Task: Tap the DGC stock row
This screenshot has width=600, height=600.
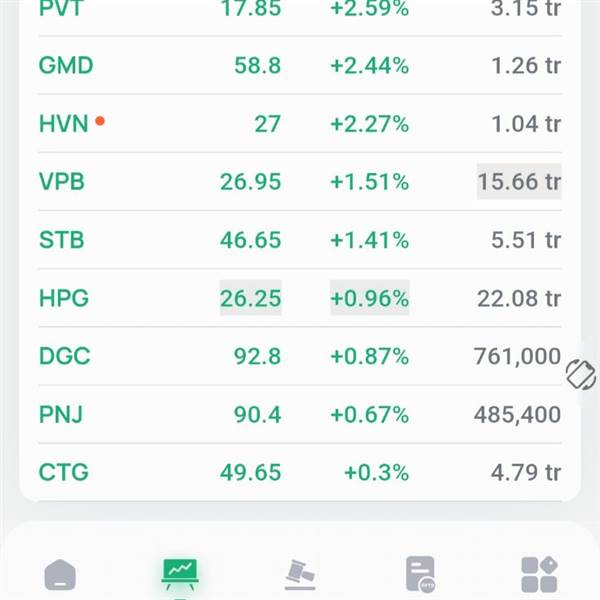Action: point(64,356)
